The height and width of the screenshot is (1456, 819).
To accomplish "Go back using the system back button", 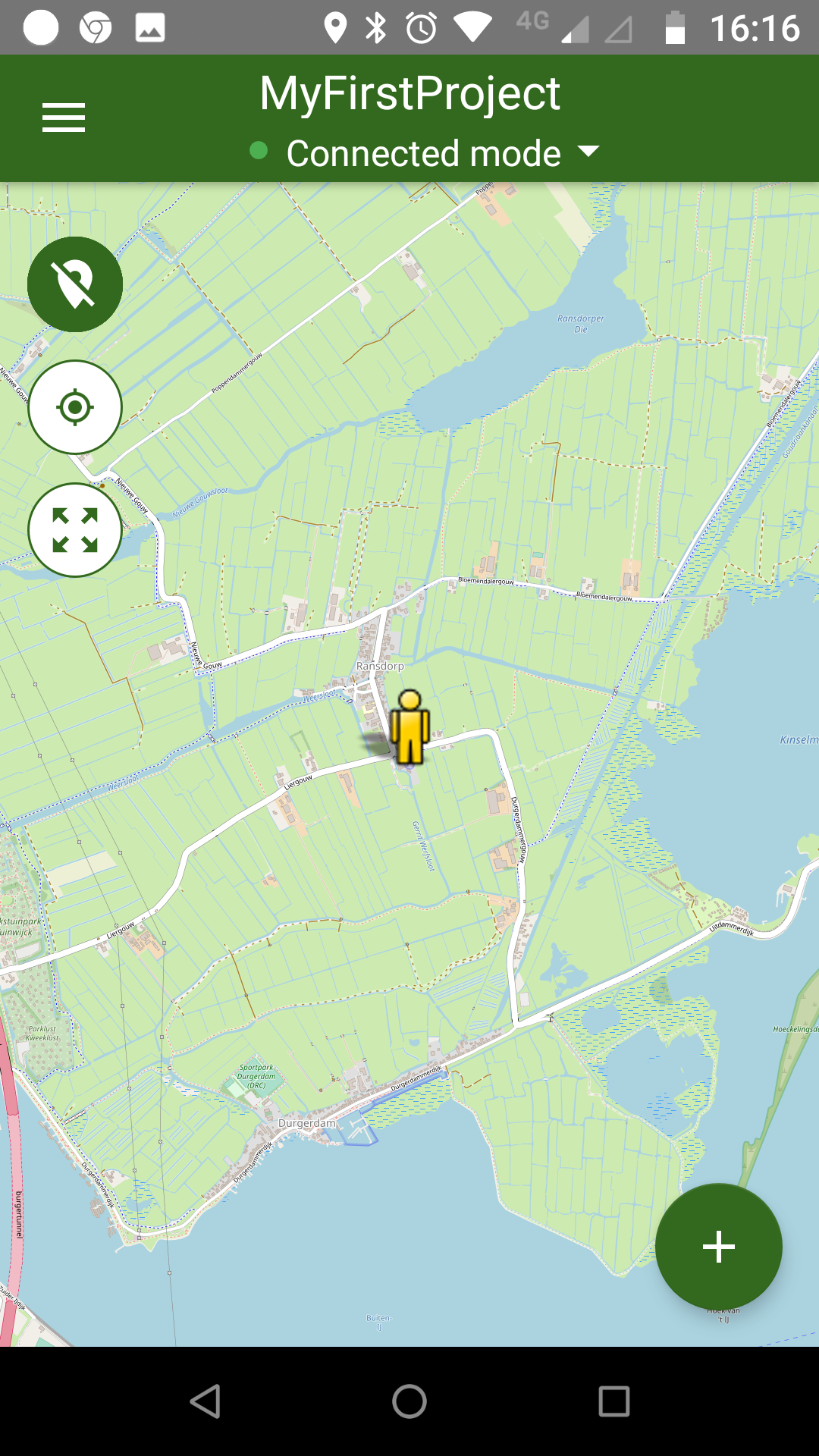I will pos(206,1401).
